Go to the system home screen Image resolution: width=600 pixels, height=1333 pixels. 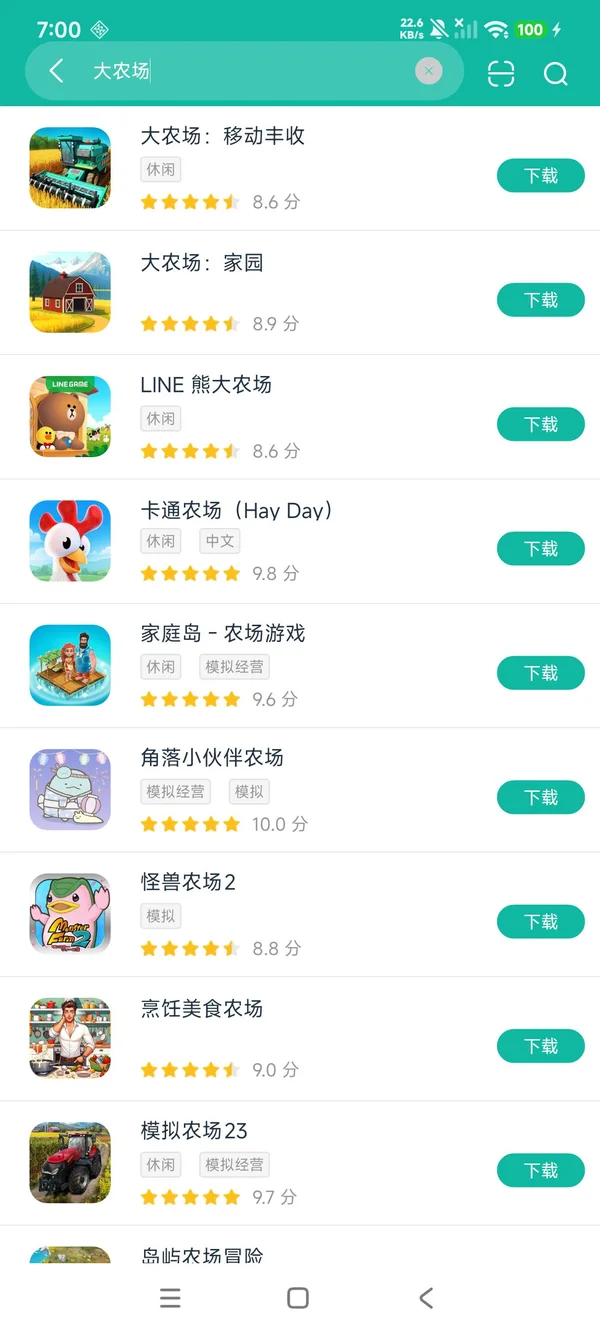[298, 1298]
